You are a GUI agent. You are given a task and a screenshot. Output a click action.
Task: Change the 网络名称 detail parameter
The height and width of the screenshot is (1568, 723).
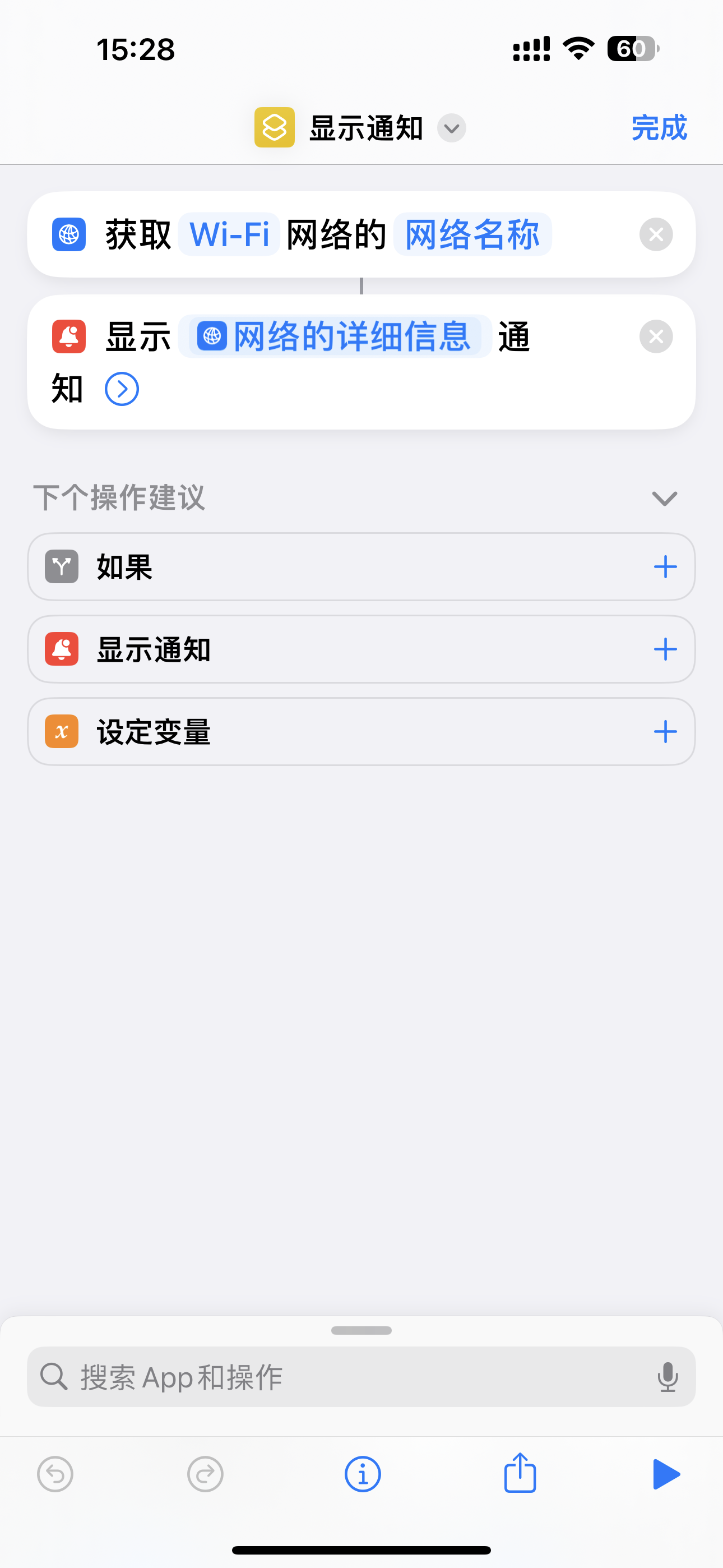coord(472,234)
